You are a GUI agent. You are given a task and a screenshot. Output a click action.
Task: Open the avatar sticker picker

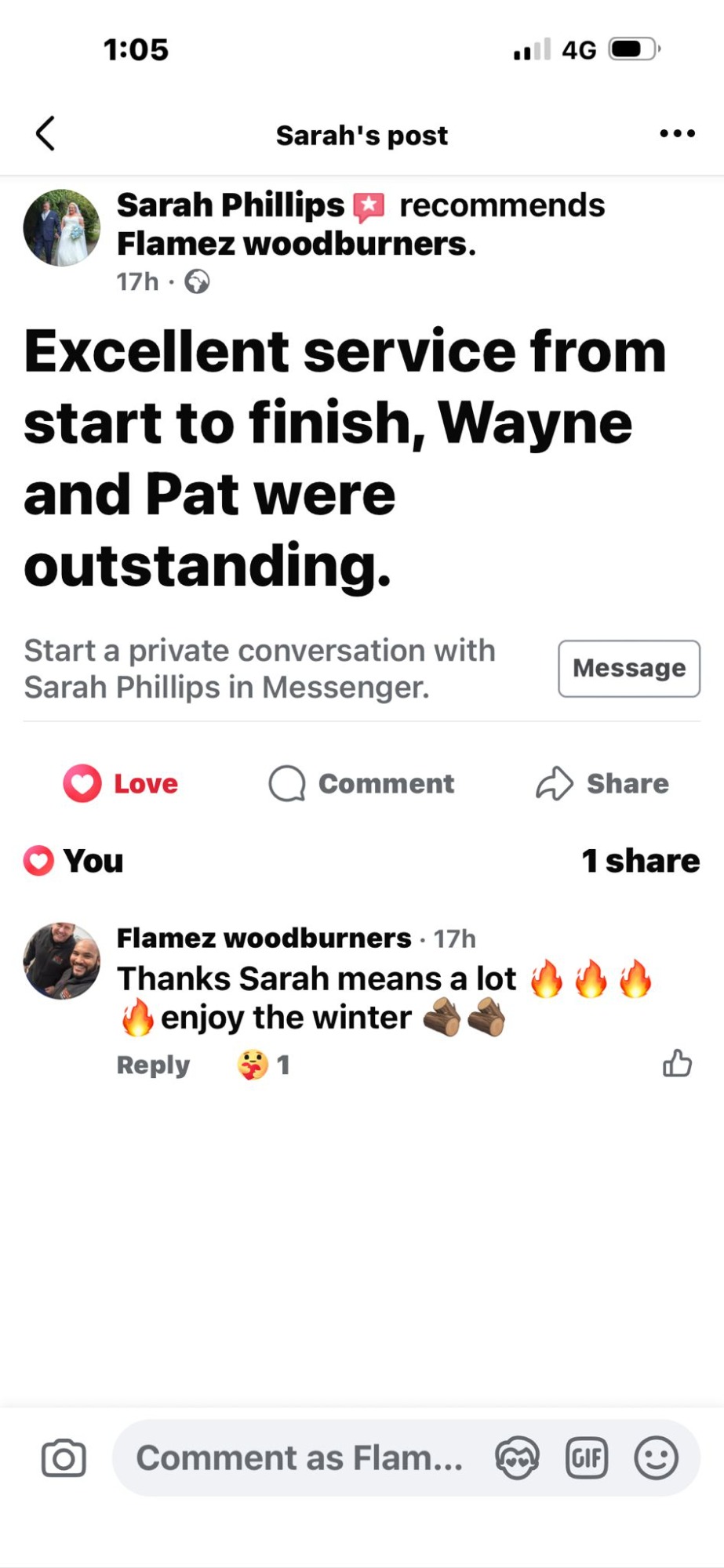517,1458
